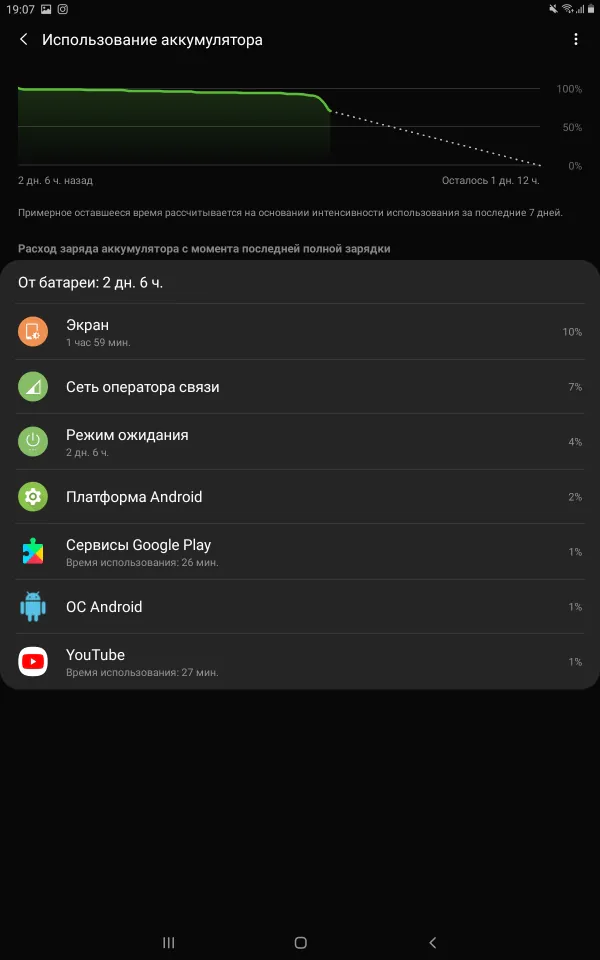Viewport: 600px width, 960px height.
Task: Open YouTube battery usage details
Action: (x=300, y=662)
